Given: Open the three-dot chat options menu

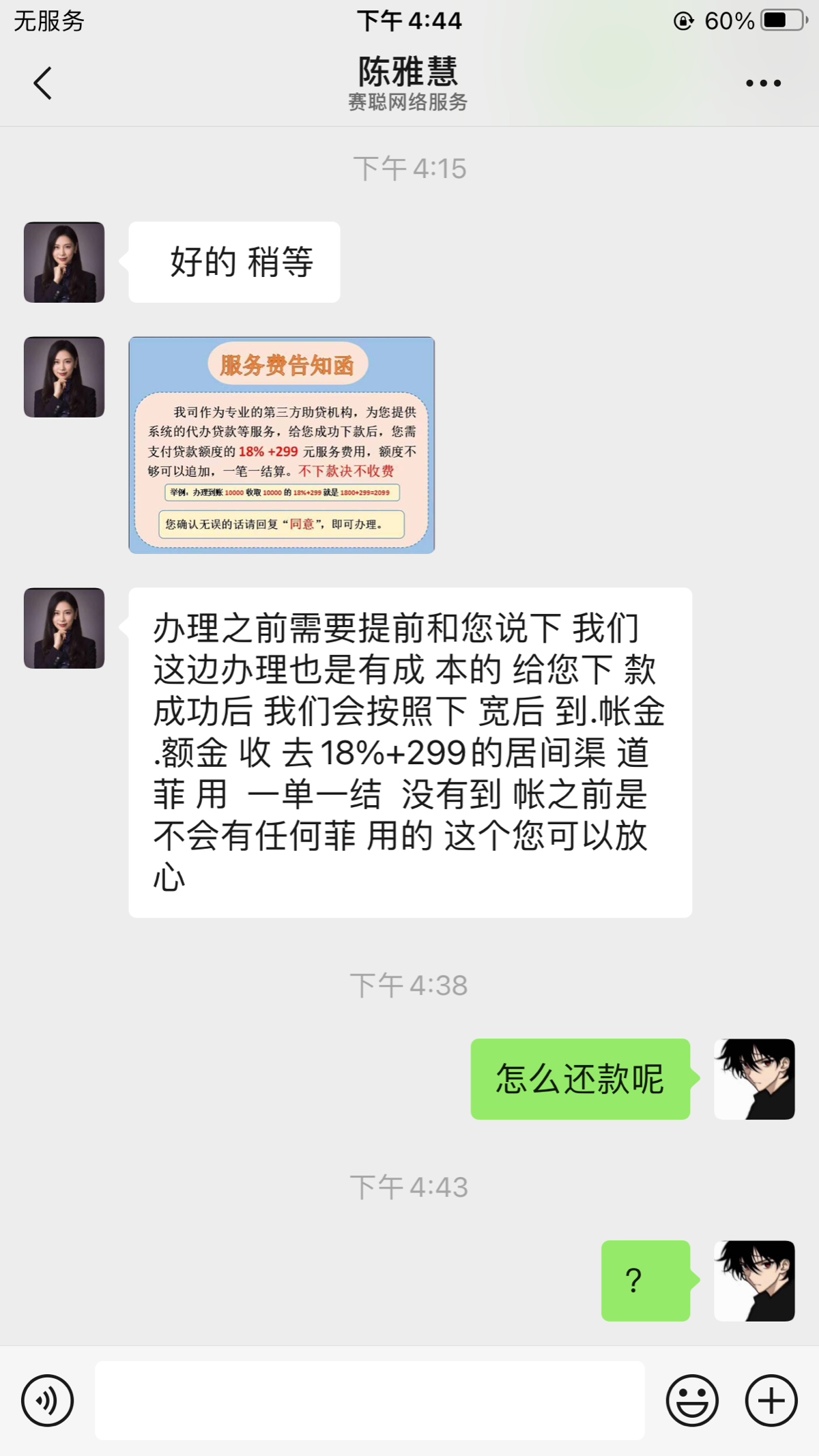Looking at the screenshot, I should pos(763,83).
